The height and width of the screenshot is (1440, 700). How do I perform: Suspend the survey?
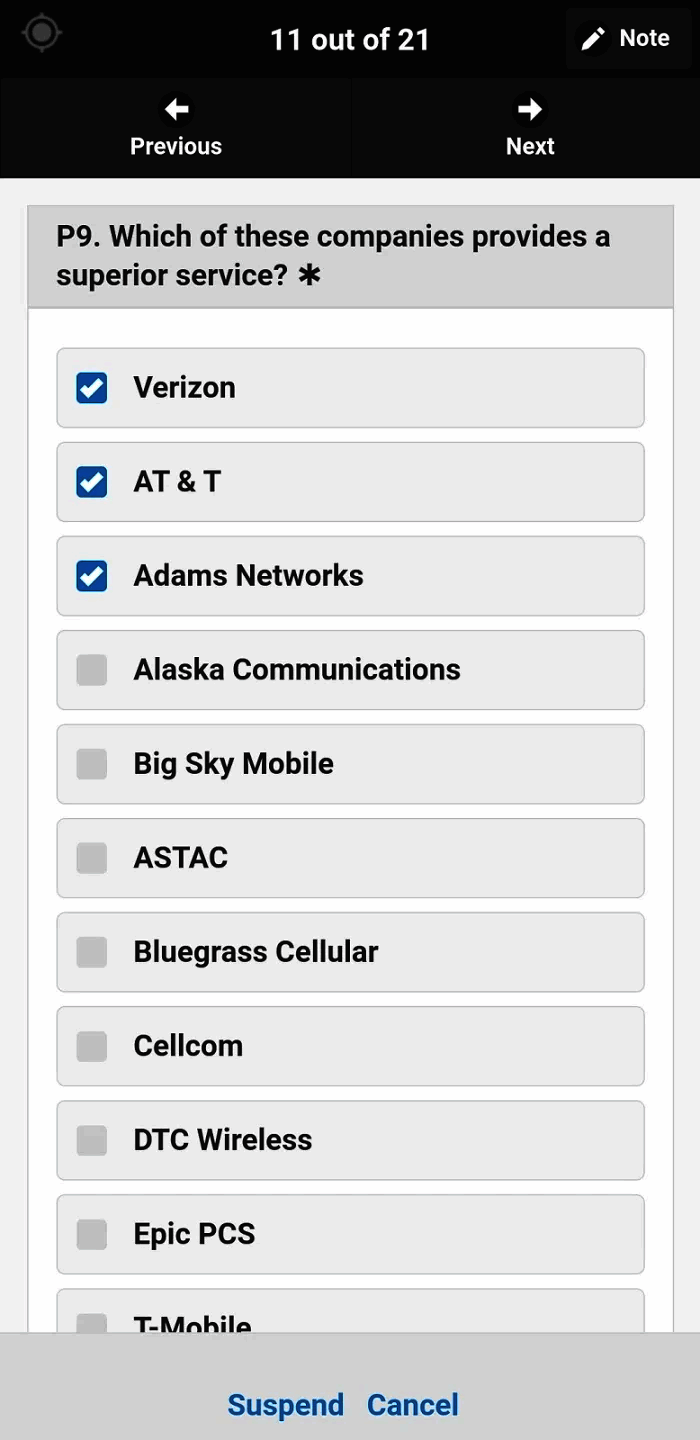coord(285,1405)
